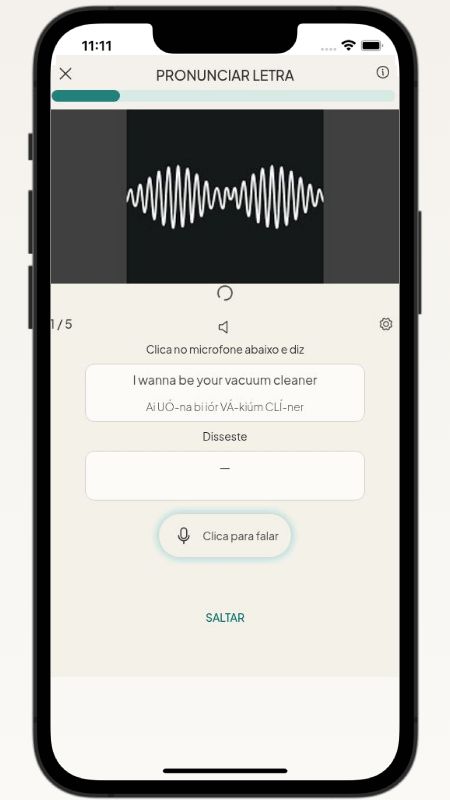This screenshot has height=800, width=450.
Task: Open the info icon
Action: (x=383, y=72)
